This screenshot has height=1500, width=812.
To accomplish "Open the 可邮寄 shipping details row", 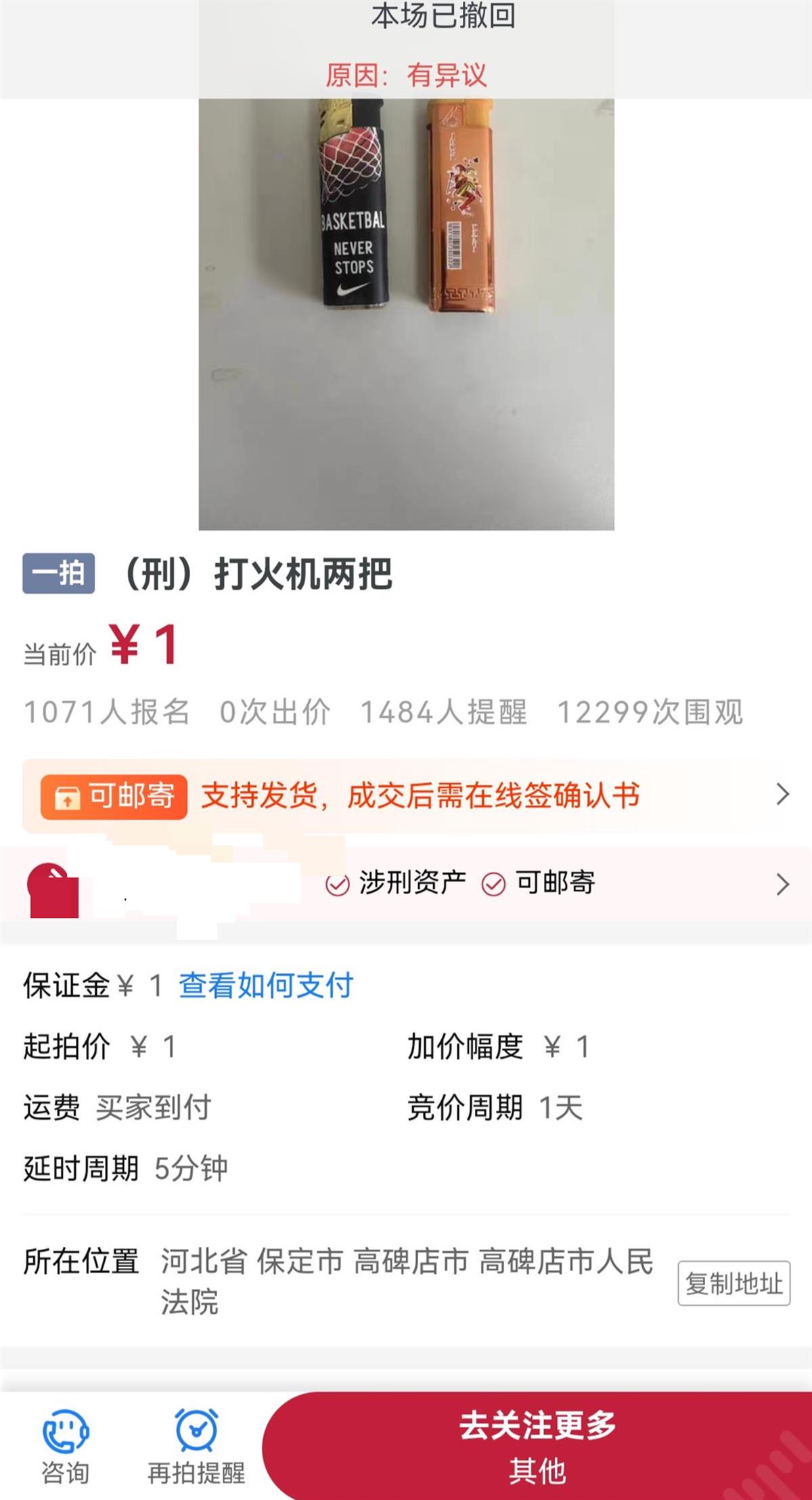I will pyautogui.click(x=406, y=796).
